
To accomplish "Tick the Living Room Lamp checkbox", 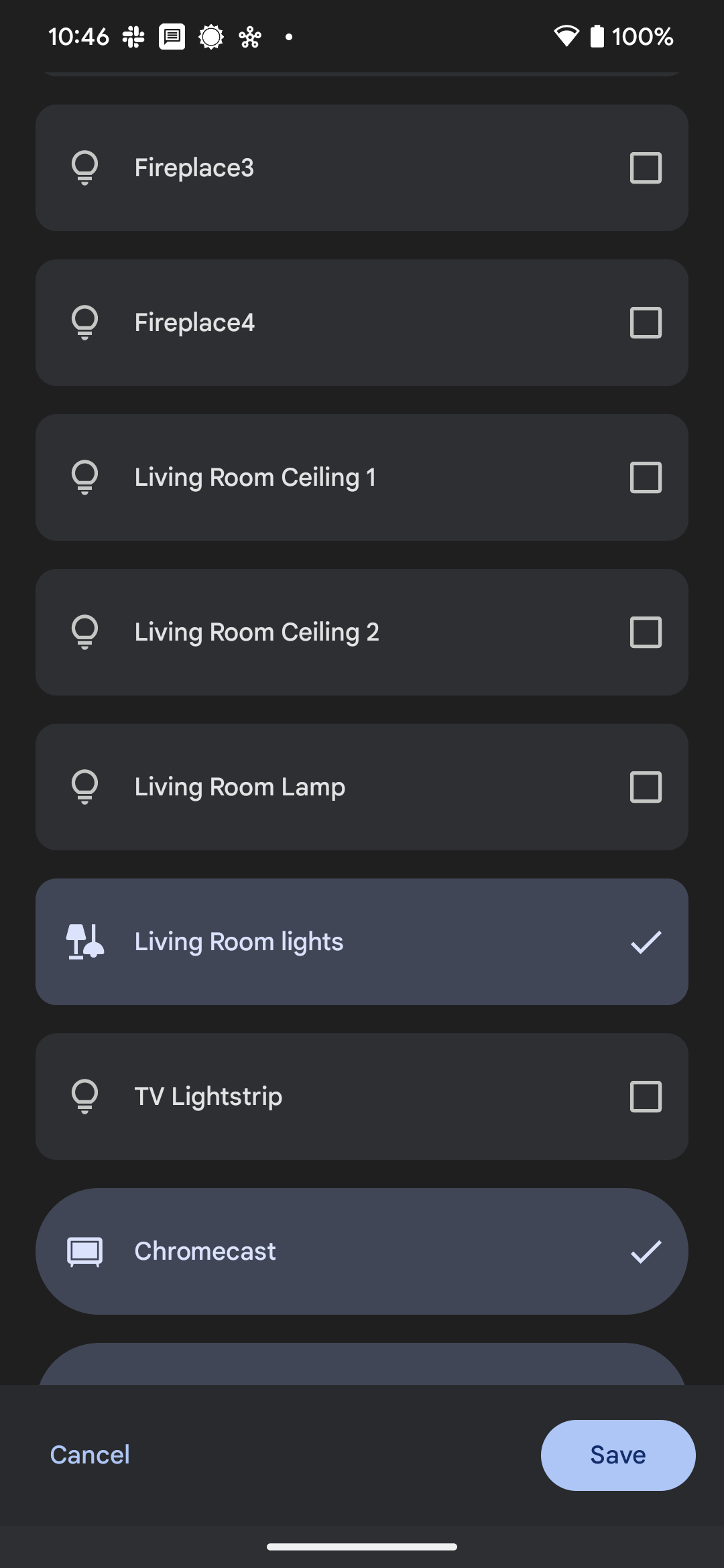I will click(x=645, y=786).
